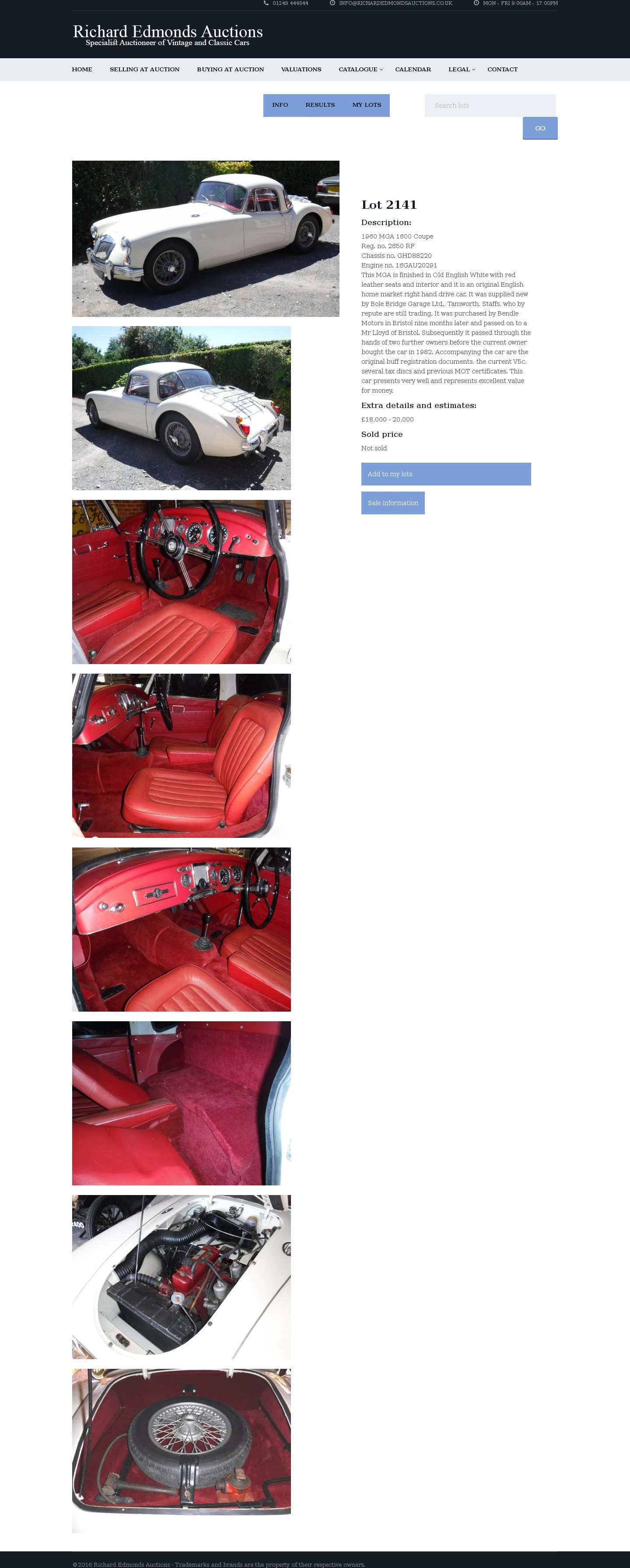630x1568 pixels.
Task: Go to Selling at Auction
Action: 144,70
